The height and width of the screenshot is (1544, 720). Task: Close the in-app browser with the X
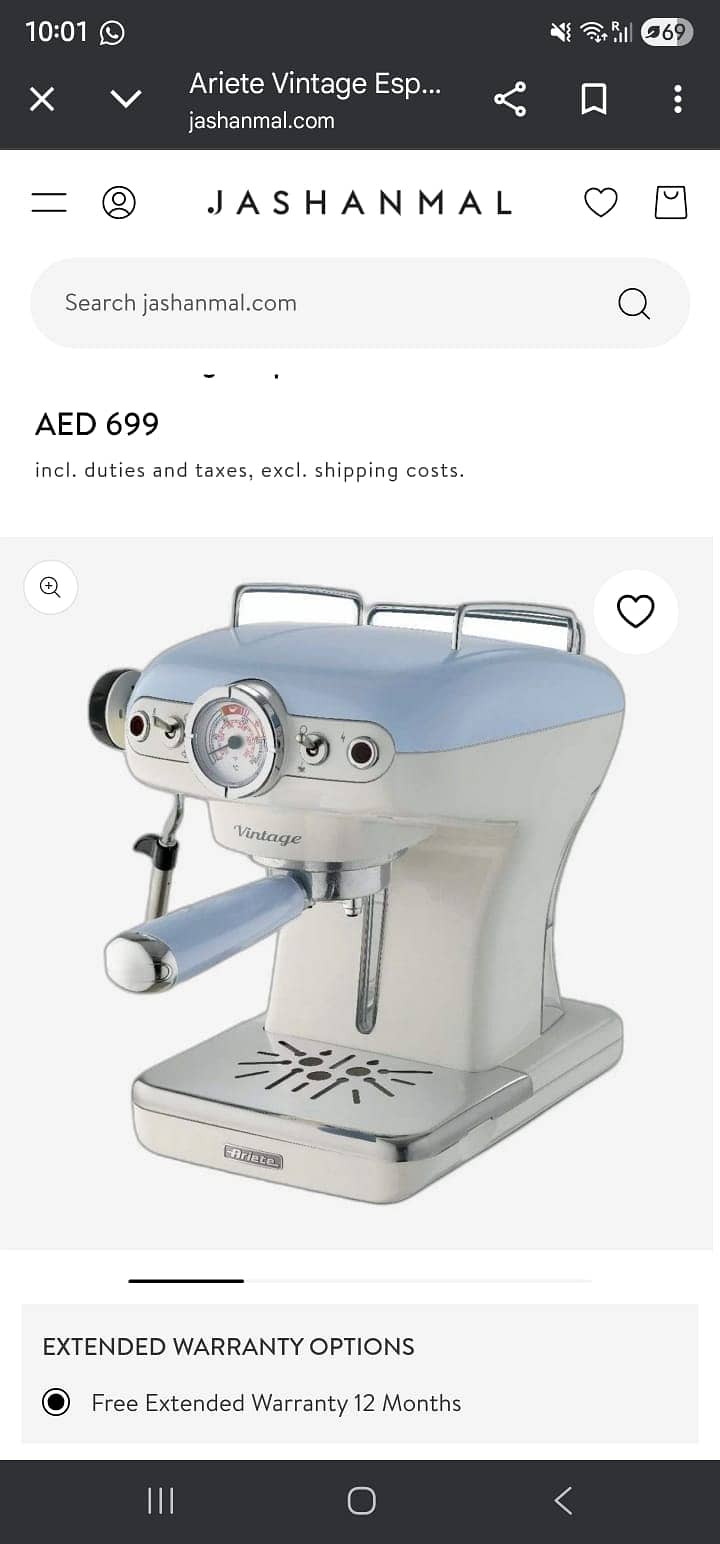(x=42, y=99)
